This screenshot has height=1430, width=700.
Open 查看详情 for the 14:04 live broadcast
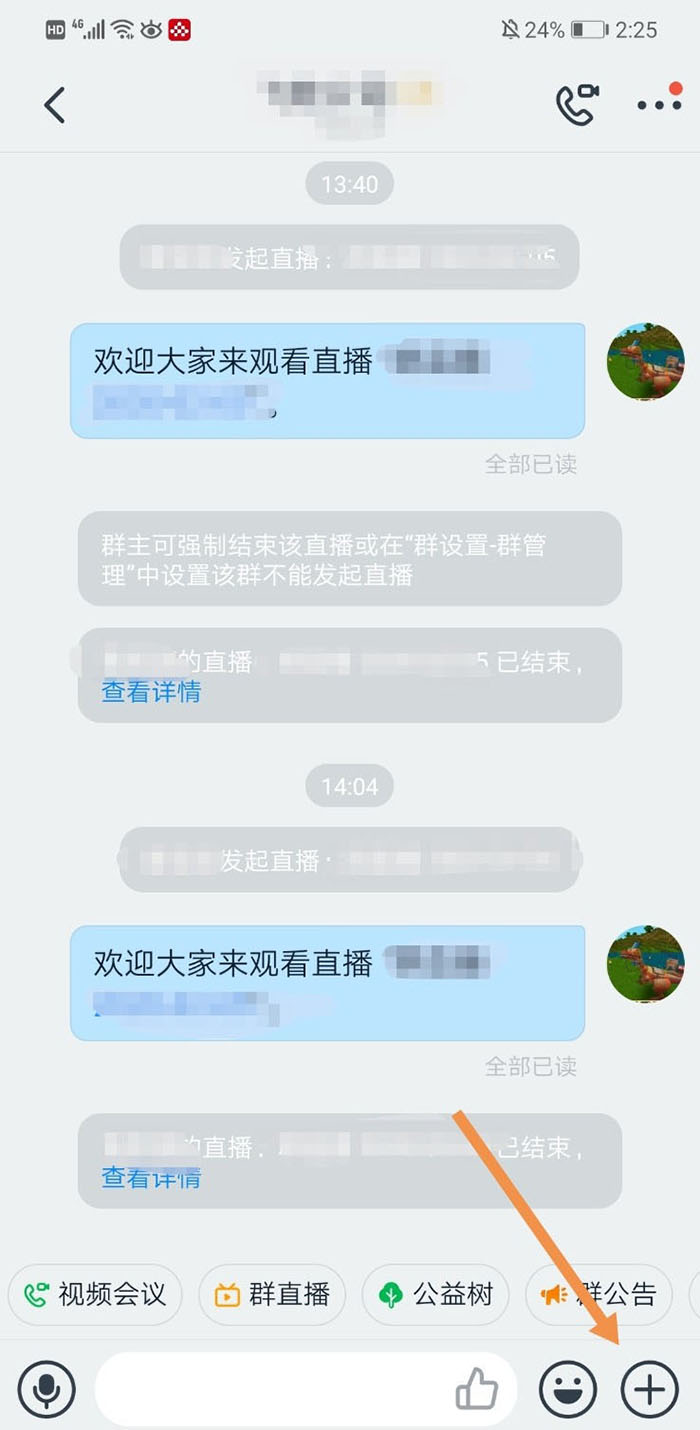[x=151, y=1177]
